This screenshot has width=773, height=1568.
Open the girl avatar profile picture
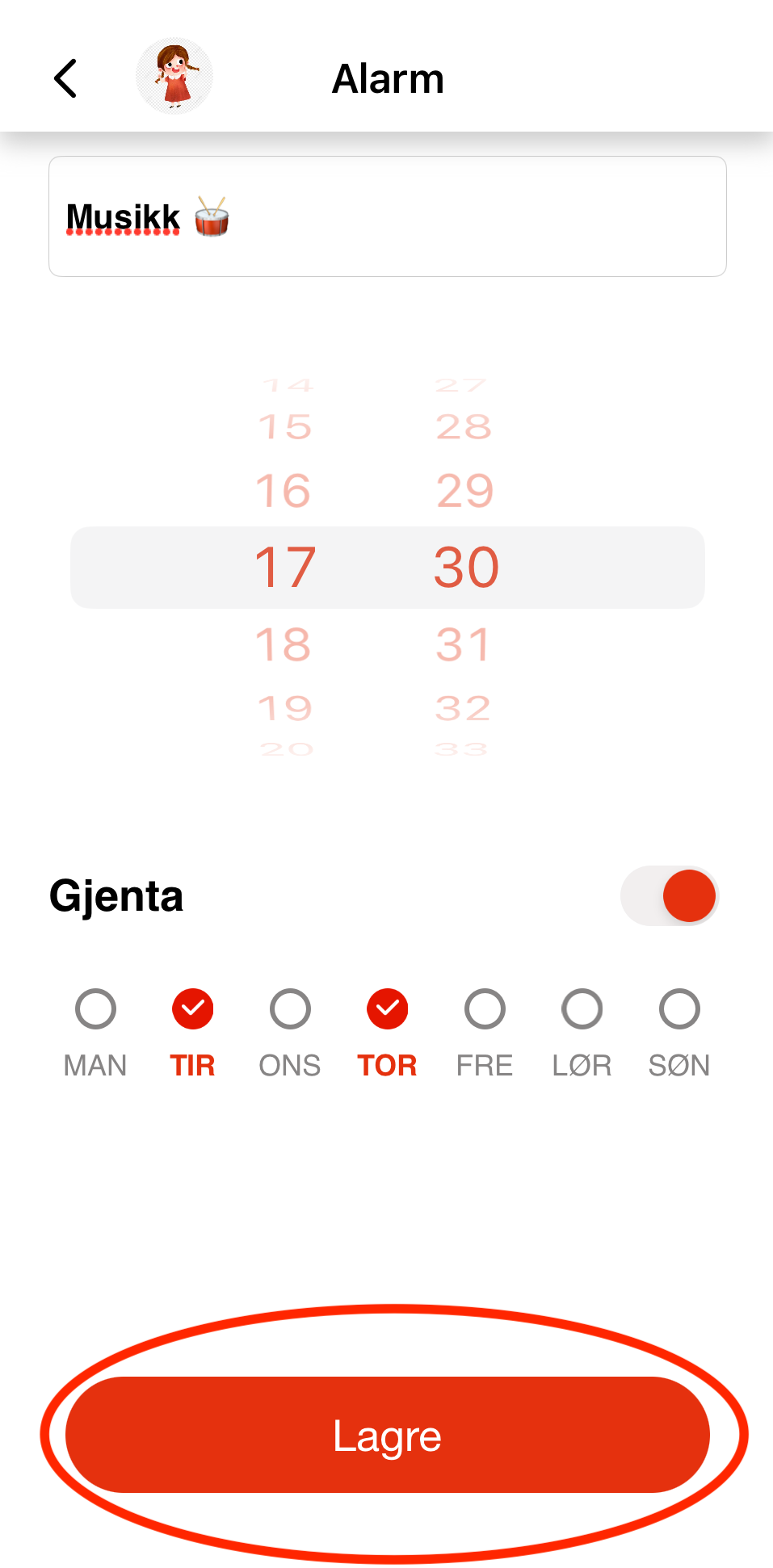tap(174, 76)
